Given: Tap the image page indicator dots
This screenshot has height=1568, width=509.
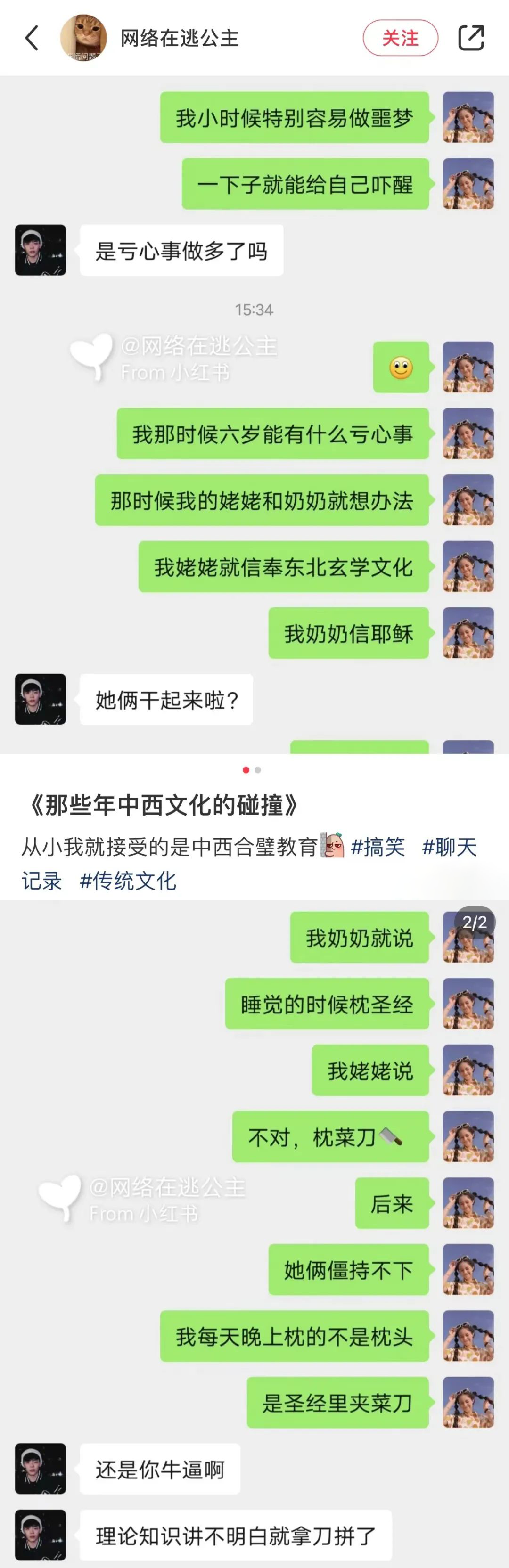Looking at the screenshot, I should point(252,770).
